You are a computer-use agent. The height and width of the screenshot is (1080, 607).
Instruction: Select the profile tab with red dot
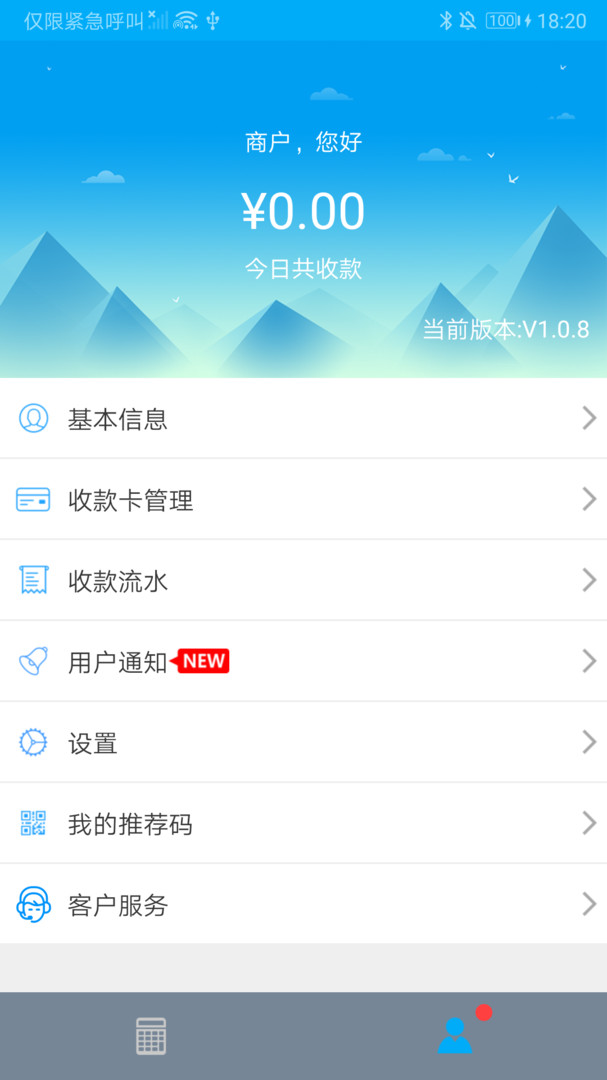coord(455,1036)
